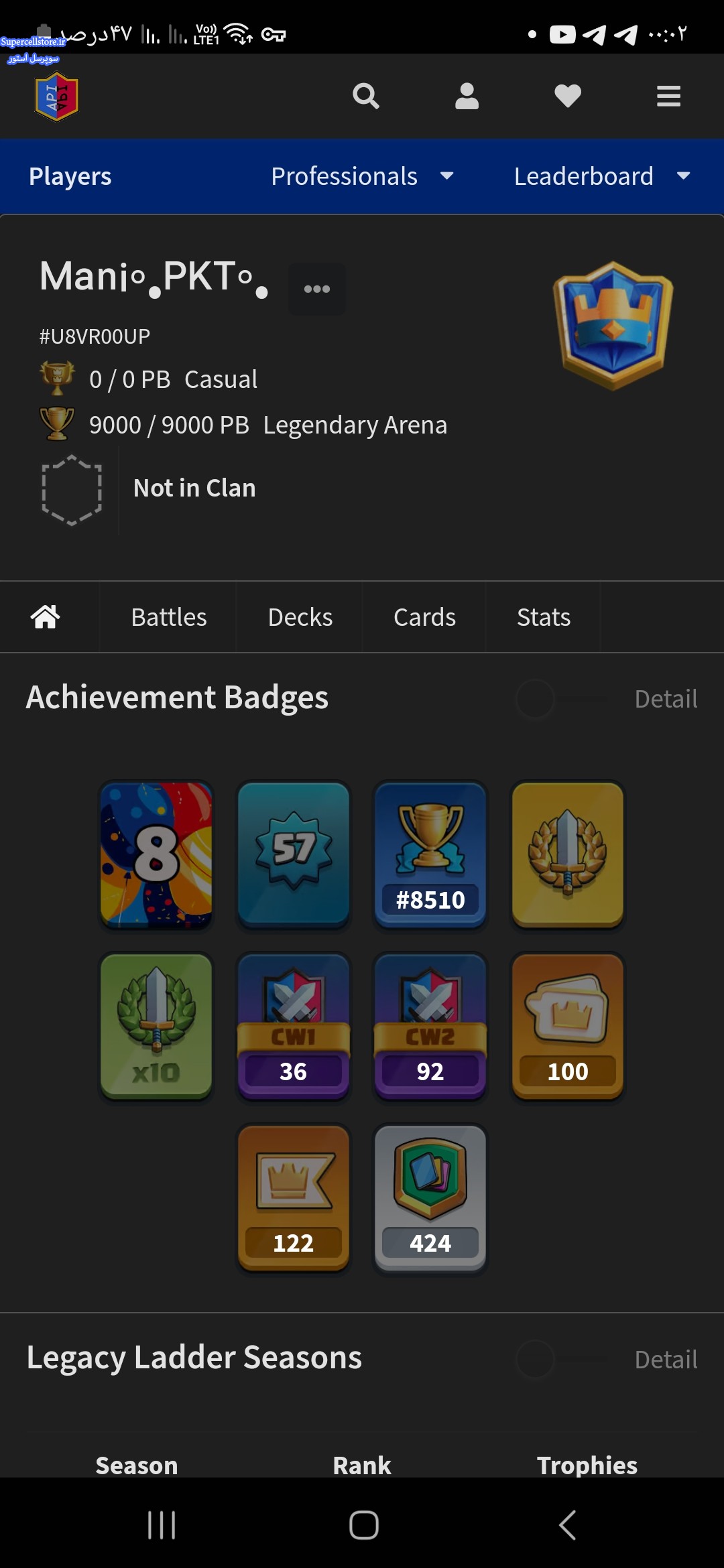Go back with system back button
The image size is (724, 1568).
tap(567, 1526)
